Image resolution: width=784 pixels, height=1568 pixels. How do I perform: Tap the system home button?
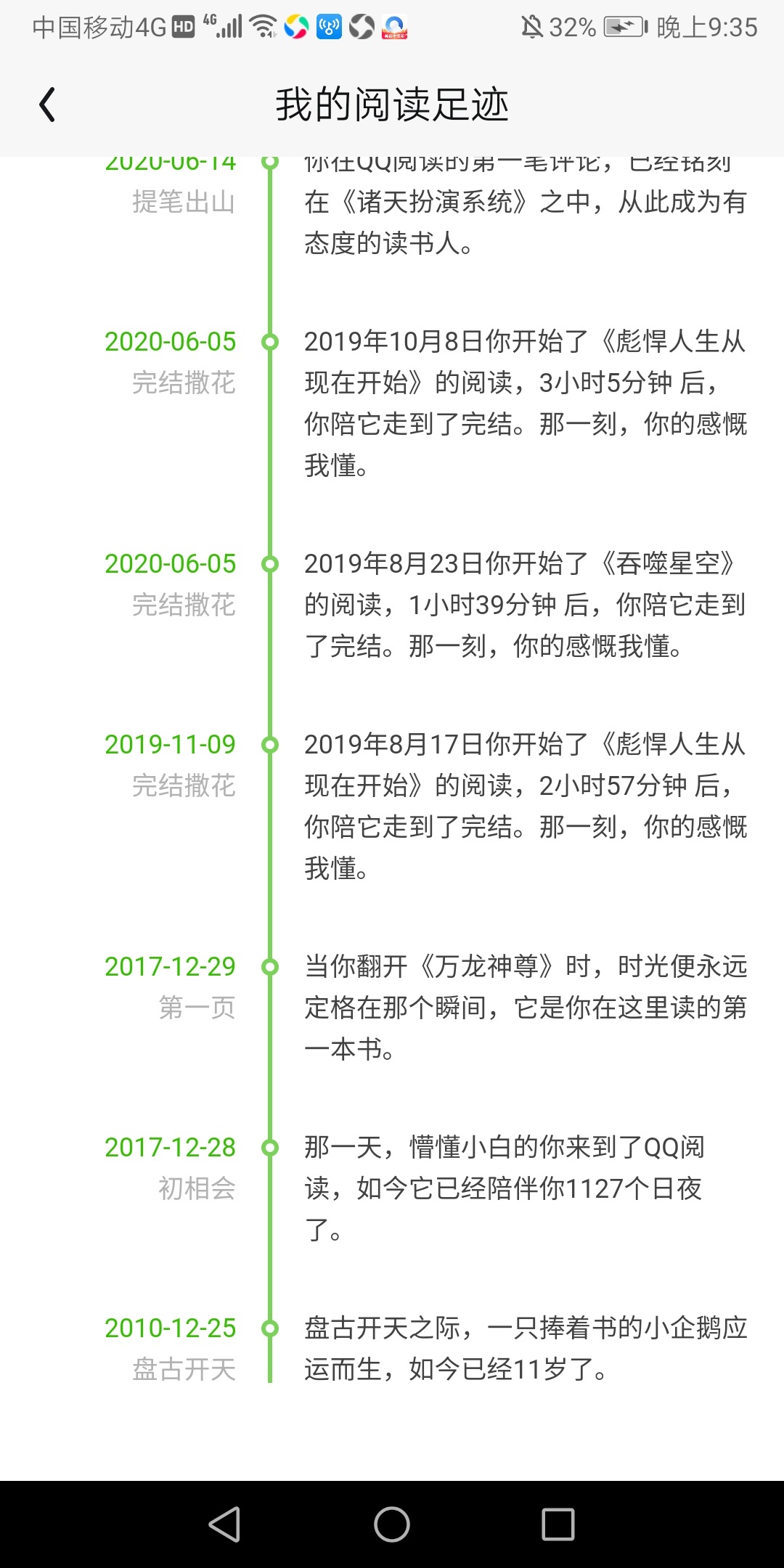pyautogui.click(x=392, y=1524)
